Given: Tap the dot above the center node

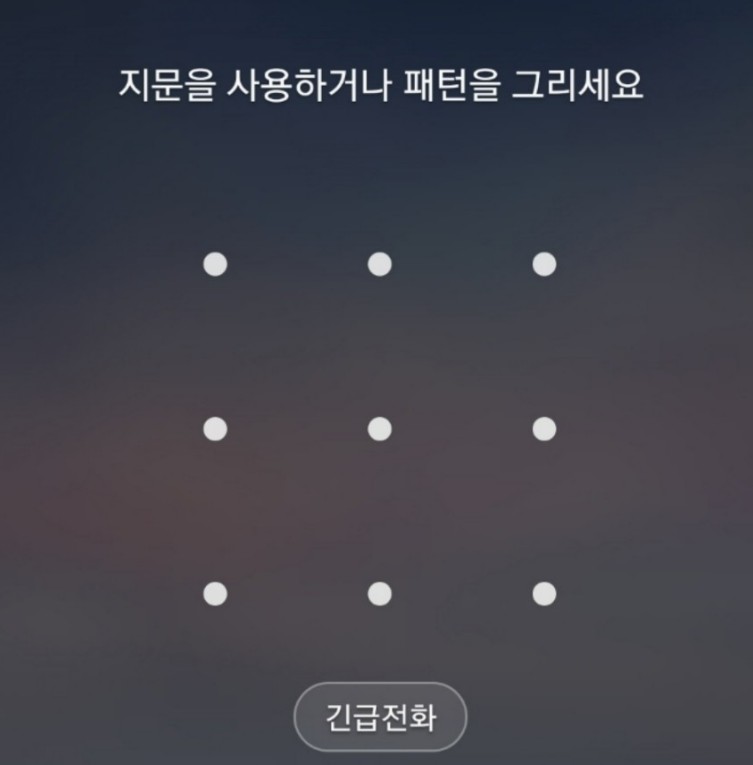Looking at the screenshot, I should click(377, 263).
